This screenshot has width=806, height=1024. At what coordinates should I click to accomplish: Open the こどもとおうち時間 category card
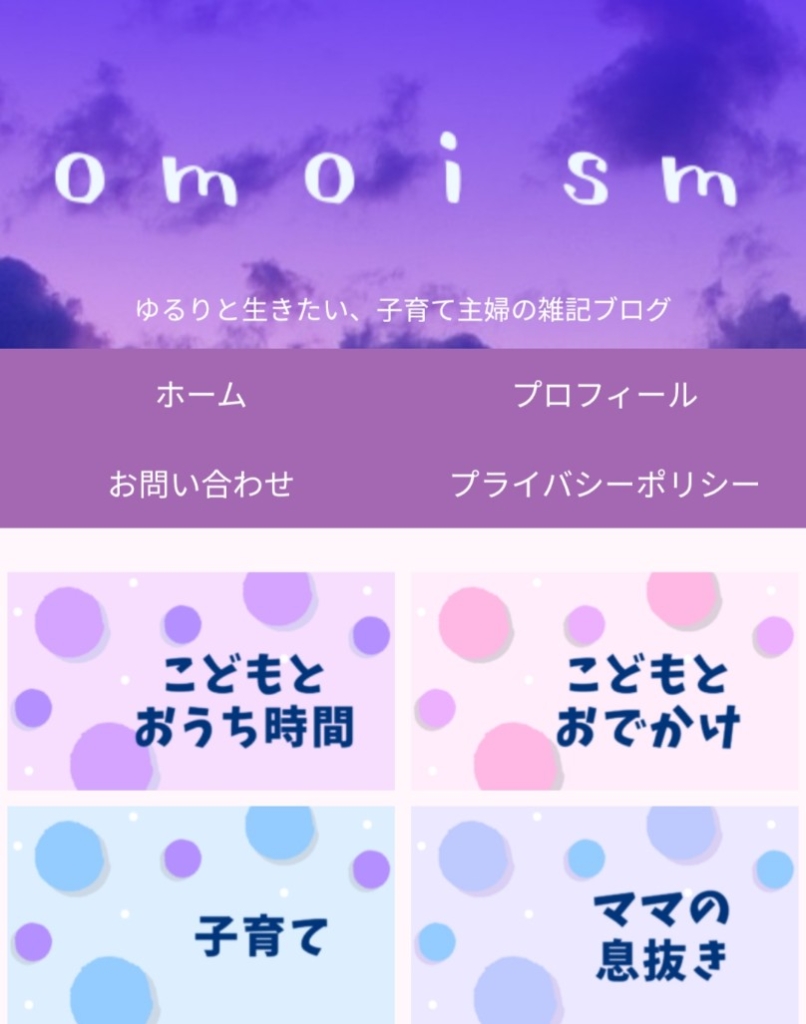(201, 681)
